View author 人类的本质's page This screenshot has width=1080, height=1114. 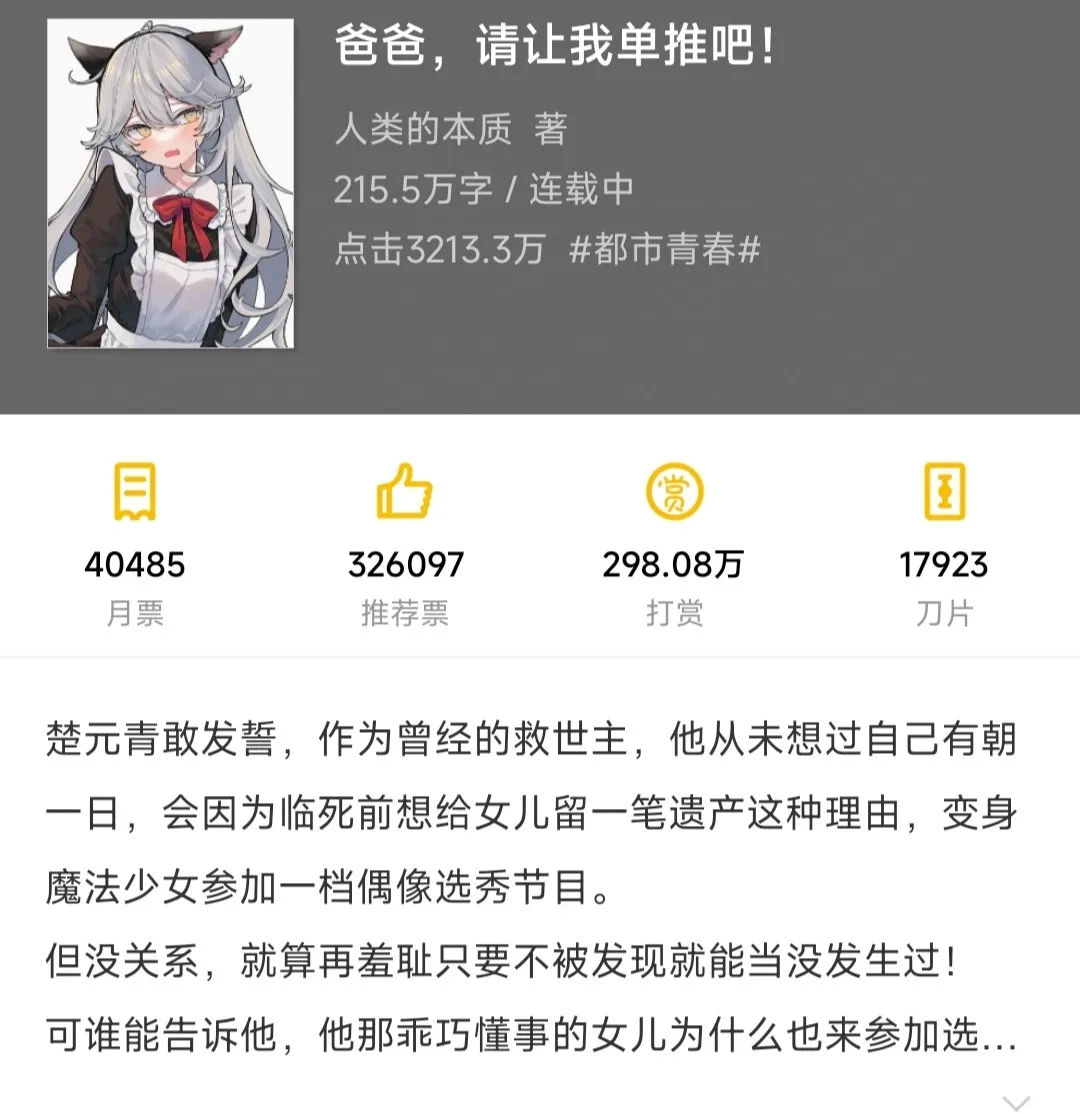tap(422, 129)
